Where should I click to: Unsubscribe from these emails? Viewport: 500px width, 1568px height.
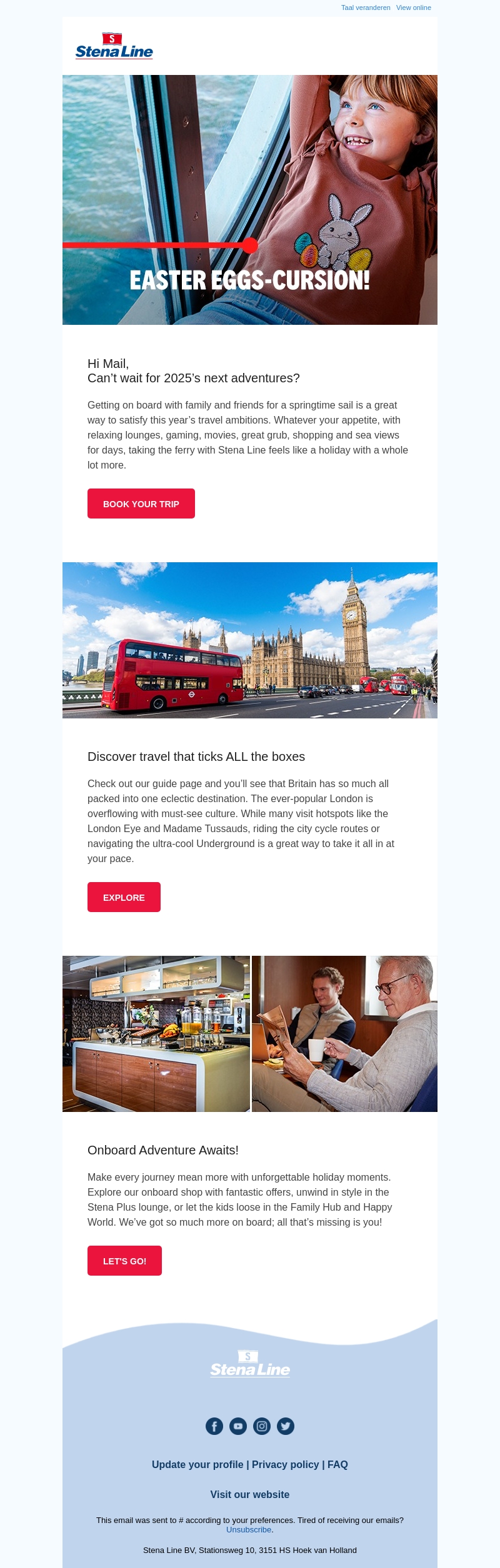[x=249, y=1529]
